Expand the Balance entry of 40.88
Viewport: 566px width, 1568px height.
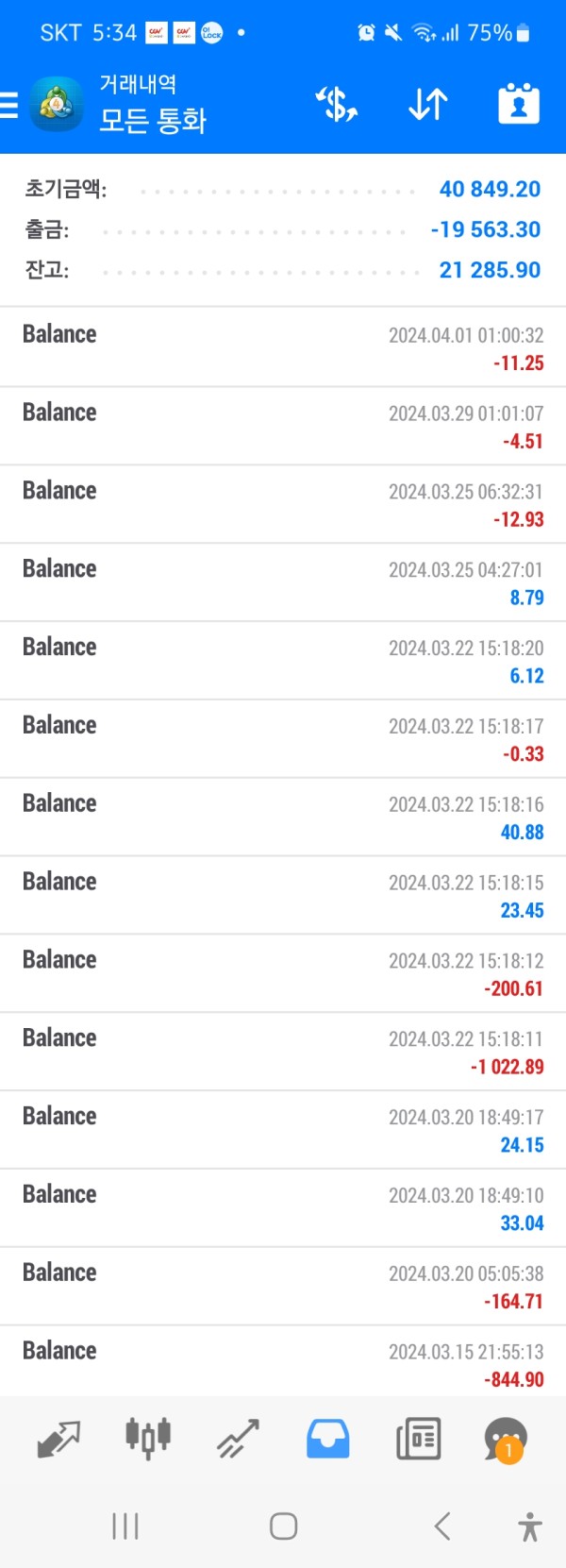click(x=283, y=817)
